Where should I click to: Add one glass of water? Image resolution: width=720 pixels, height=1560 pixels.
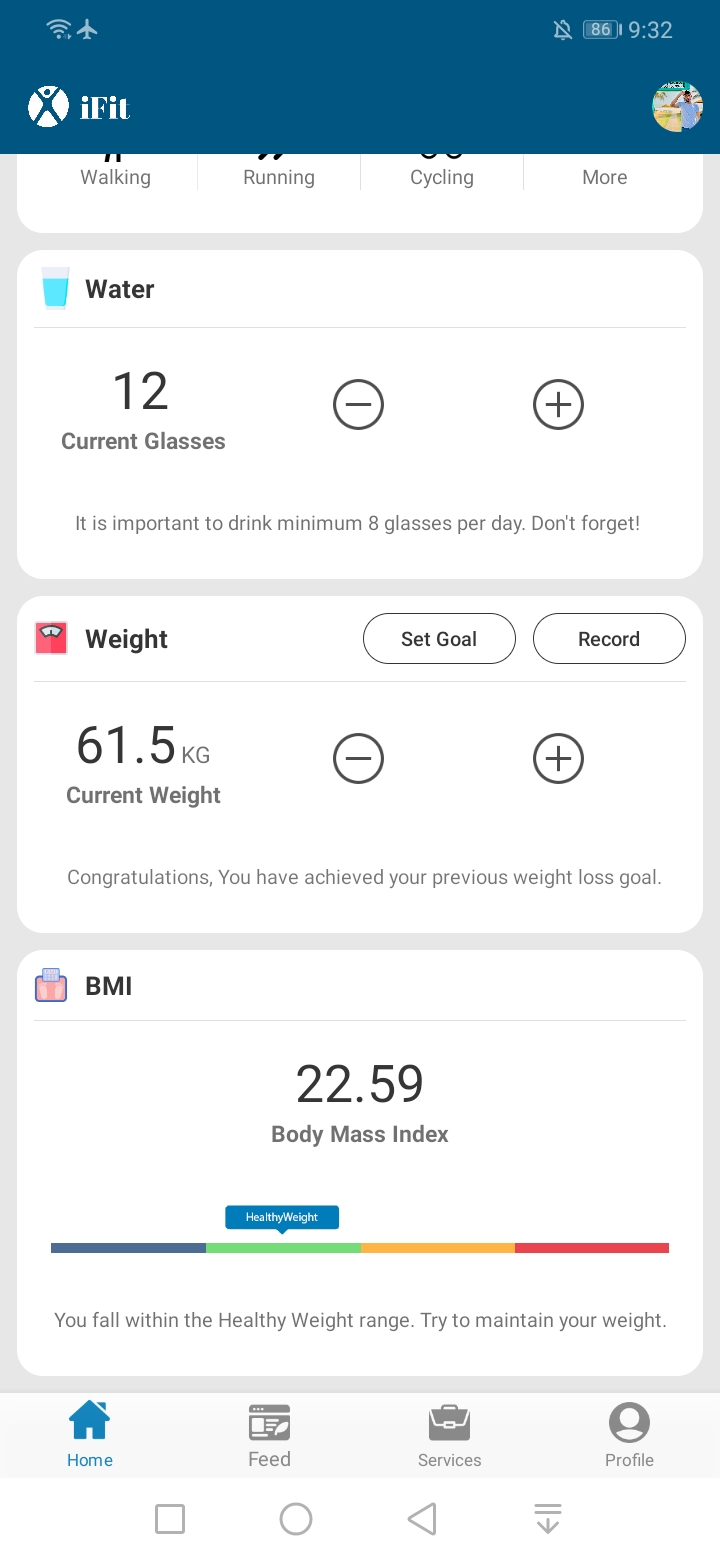point(558,405)
